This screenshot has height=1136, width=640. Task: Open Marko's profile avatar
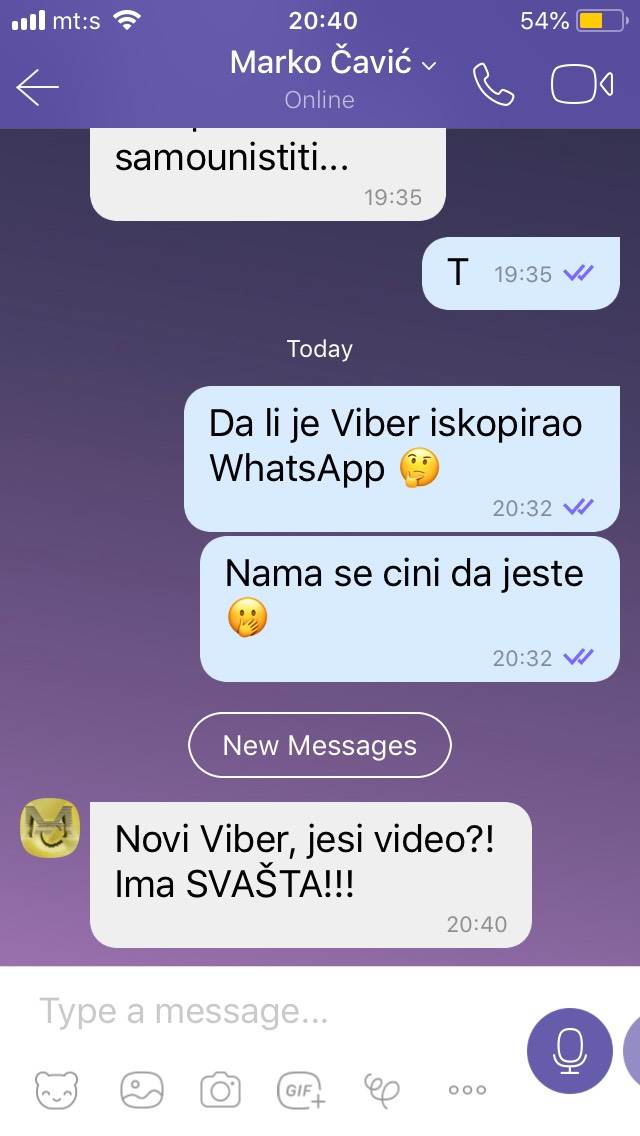[x=50, y=828]
